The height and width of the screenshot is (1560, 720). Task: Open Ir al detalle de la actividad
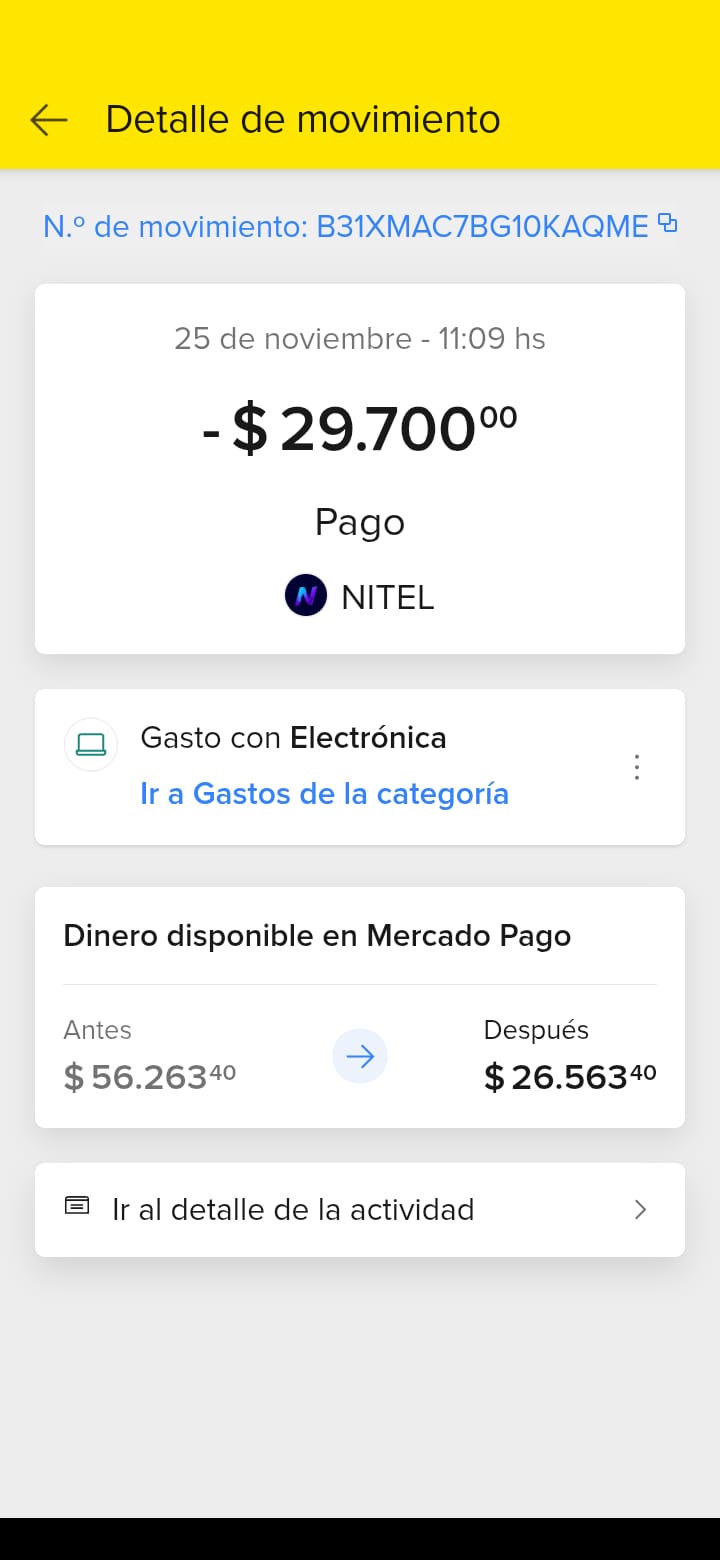360,1210
